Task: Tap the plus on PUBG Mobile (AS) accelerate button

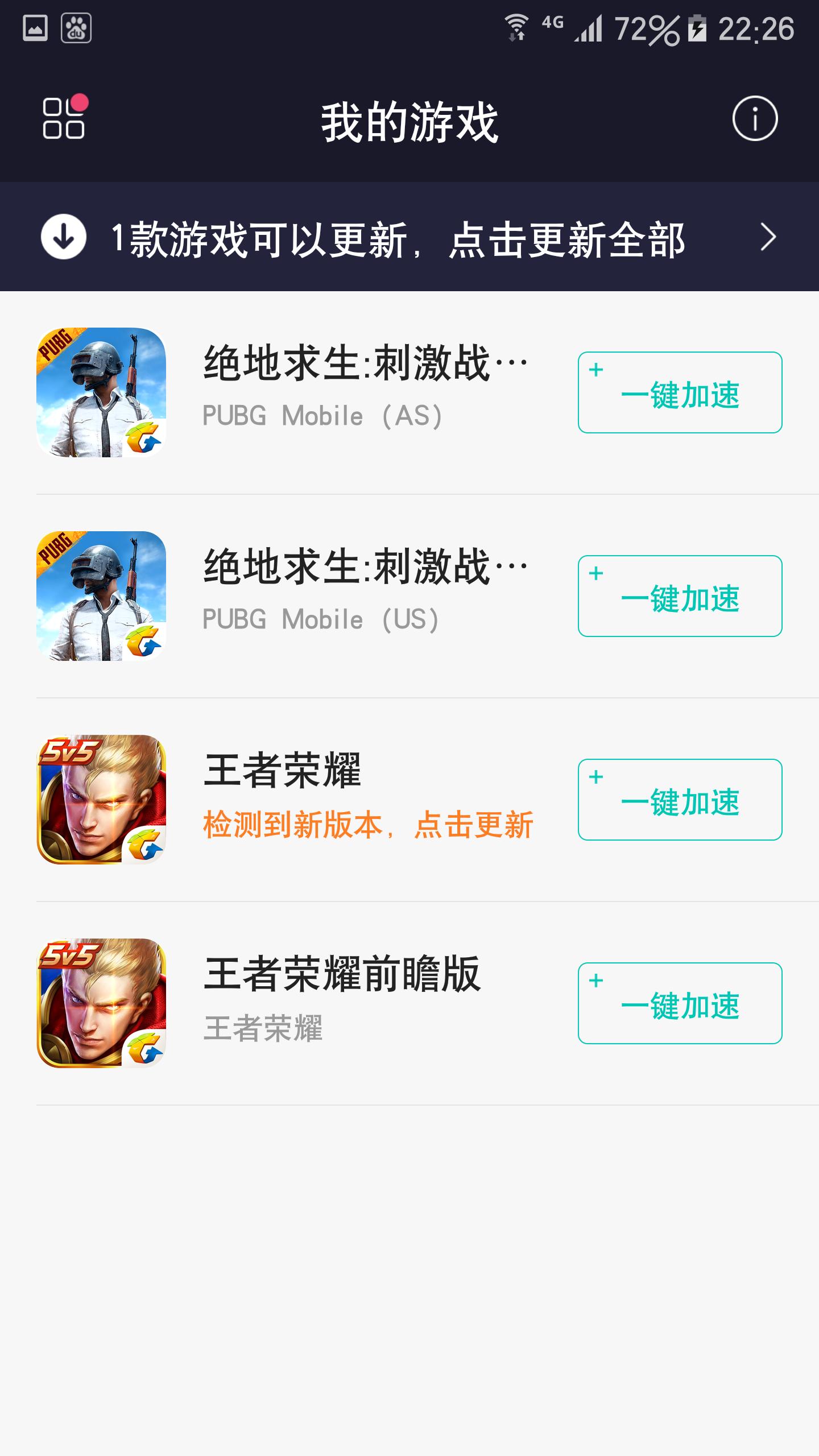Action: [595, 370]
